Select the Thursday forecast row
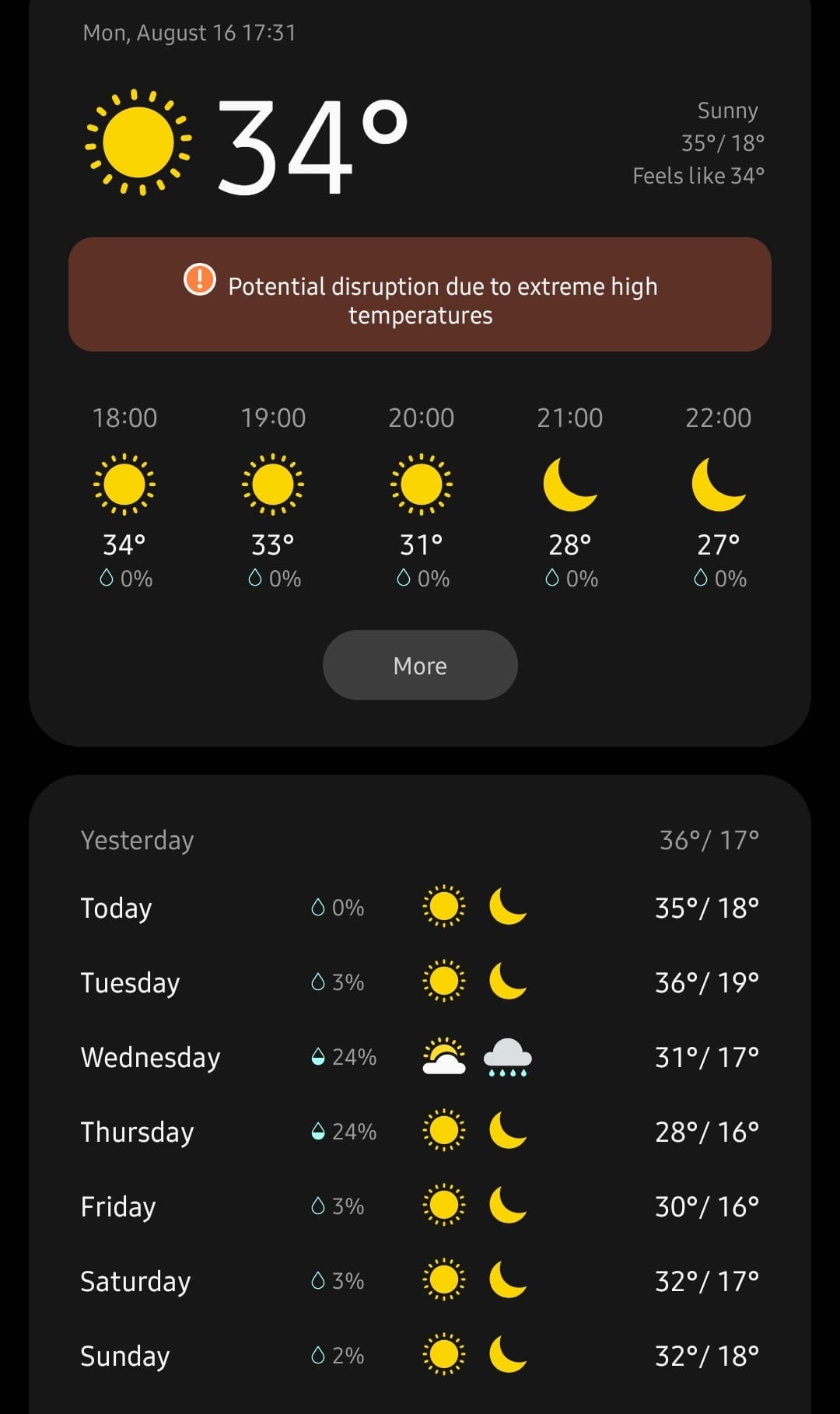Viewport: 840px width, 1414px height. pyautogui.click(x=420, y=1132)
